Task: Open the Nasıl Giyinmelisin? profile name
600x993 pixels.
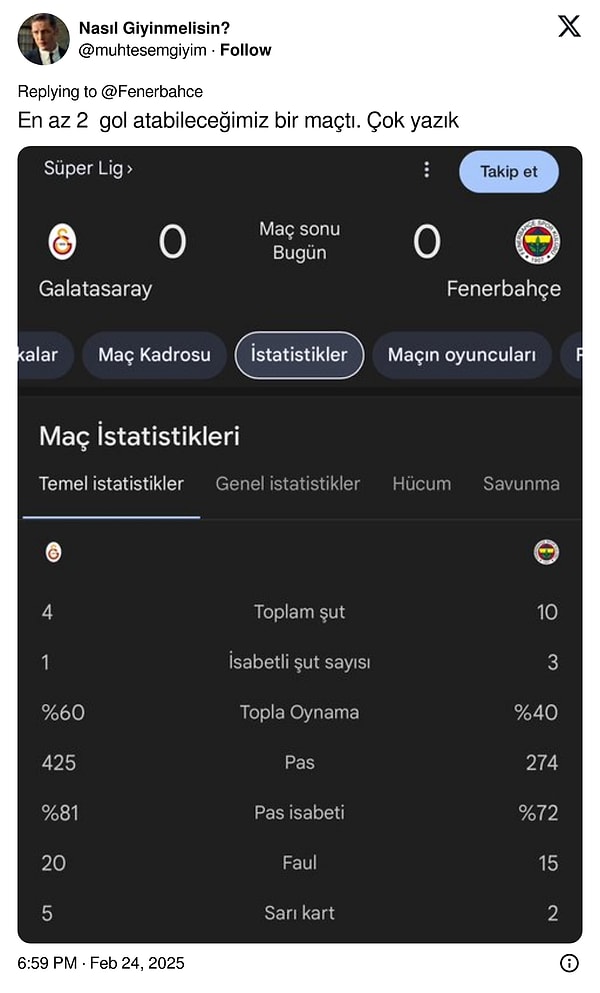Action: click(154, 28)
